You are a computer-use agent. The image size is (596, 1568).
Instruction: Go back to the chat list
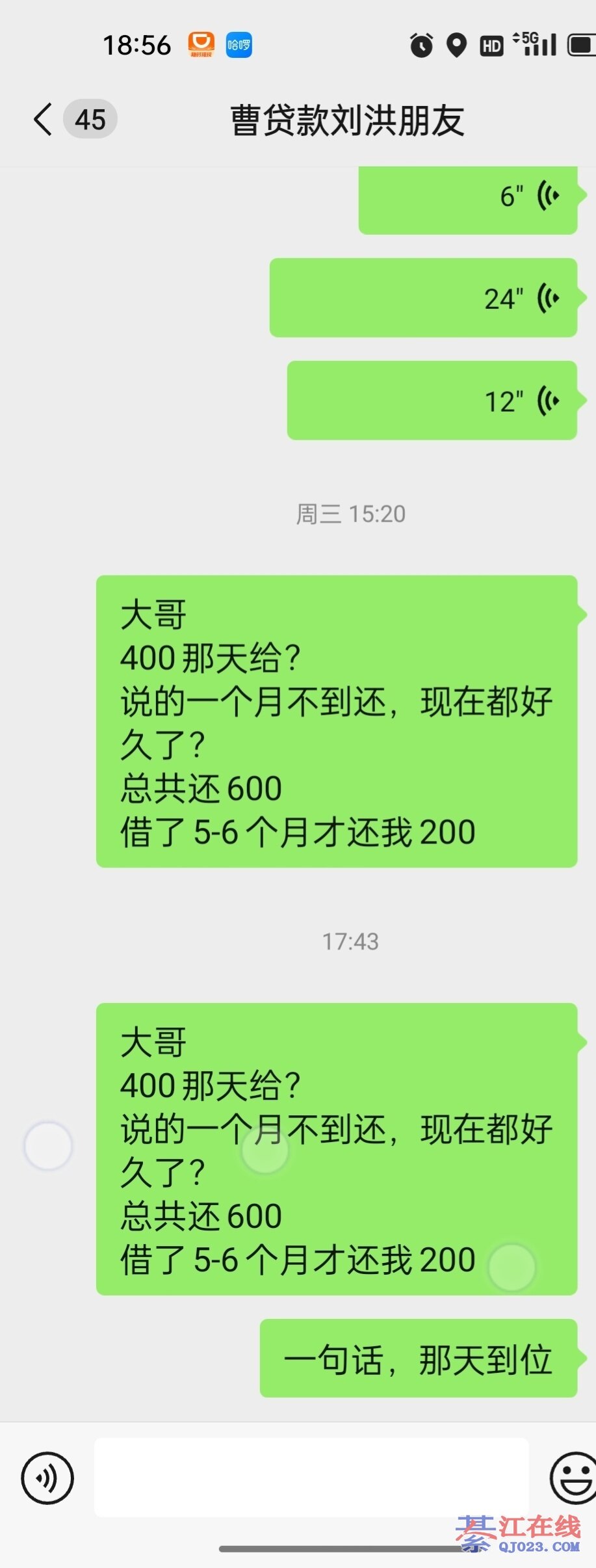pyautogui.click(x=43, y=120)
